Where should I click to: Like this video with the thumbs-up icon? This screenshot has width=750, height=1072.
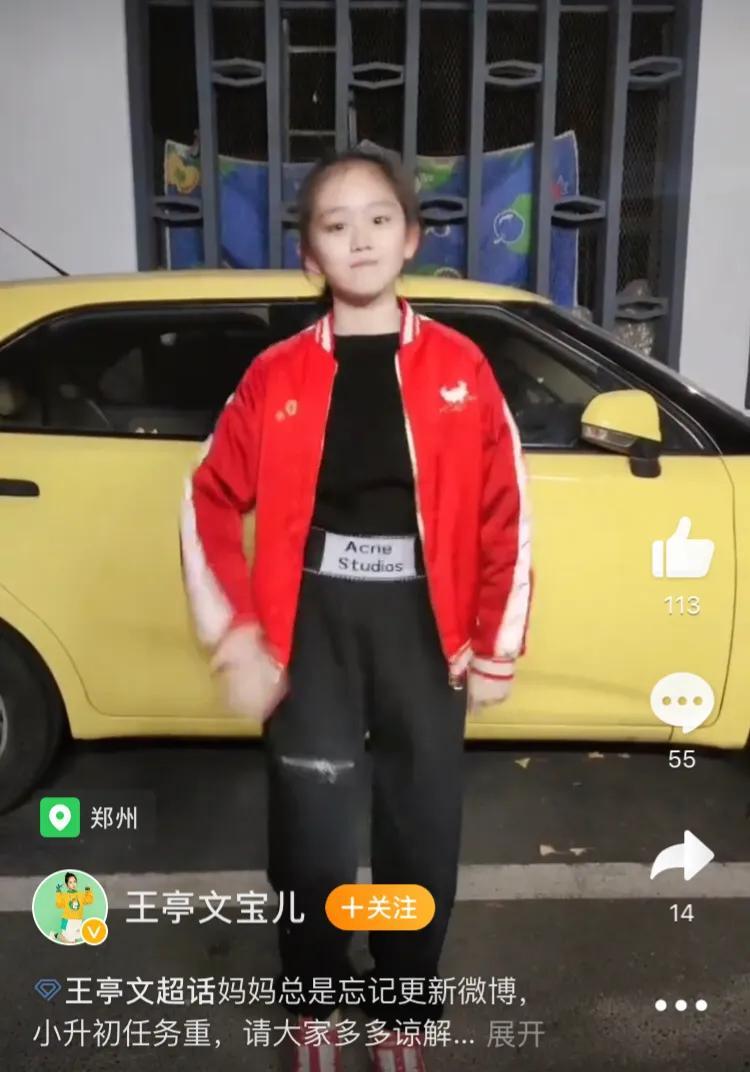(x=682, y=550)
